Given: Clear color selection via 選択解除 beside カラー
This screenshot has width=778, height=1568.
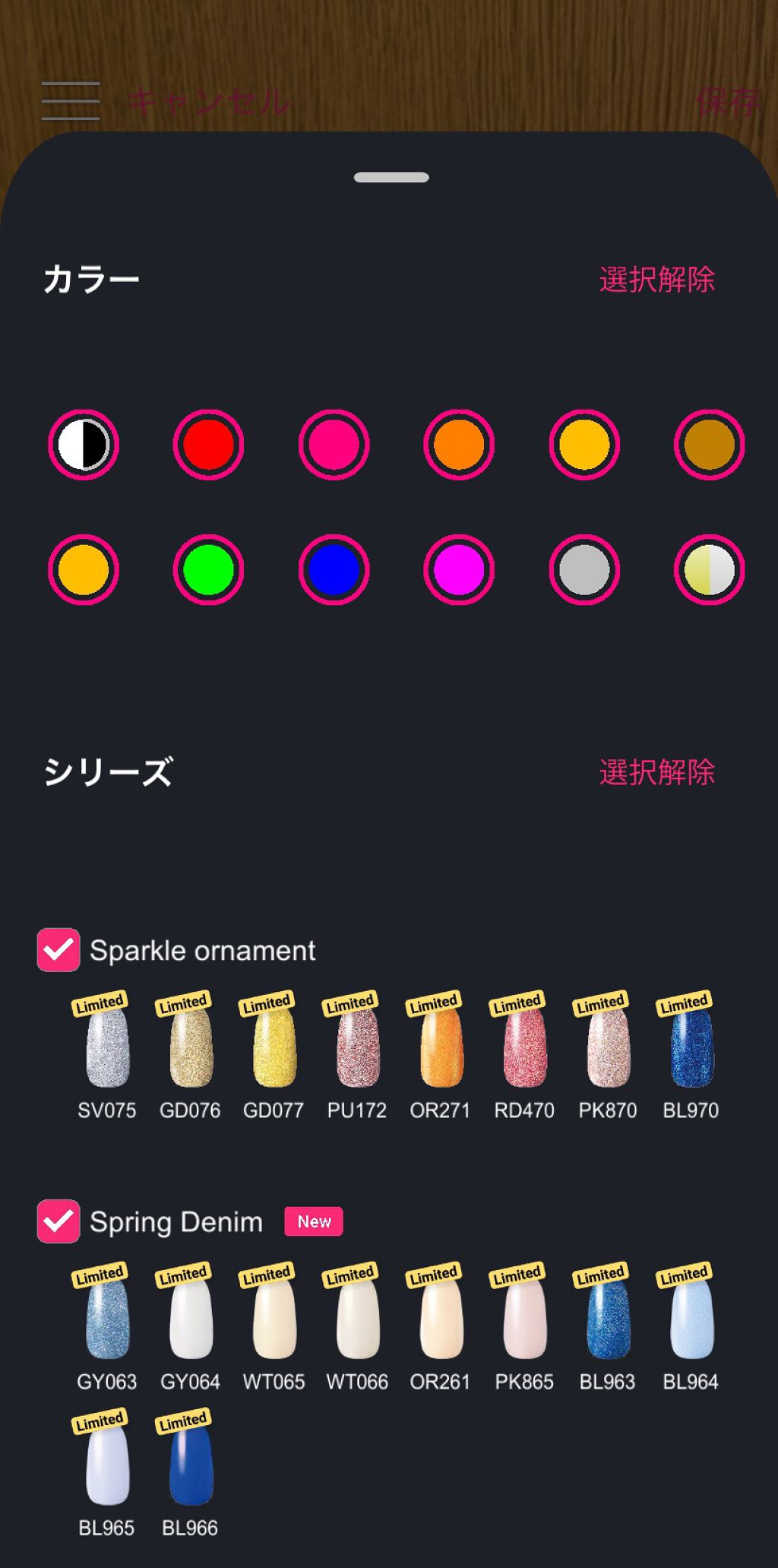Looking at the screenshot, I should [657, 280].
